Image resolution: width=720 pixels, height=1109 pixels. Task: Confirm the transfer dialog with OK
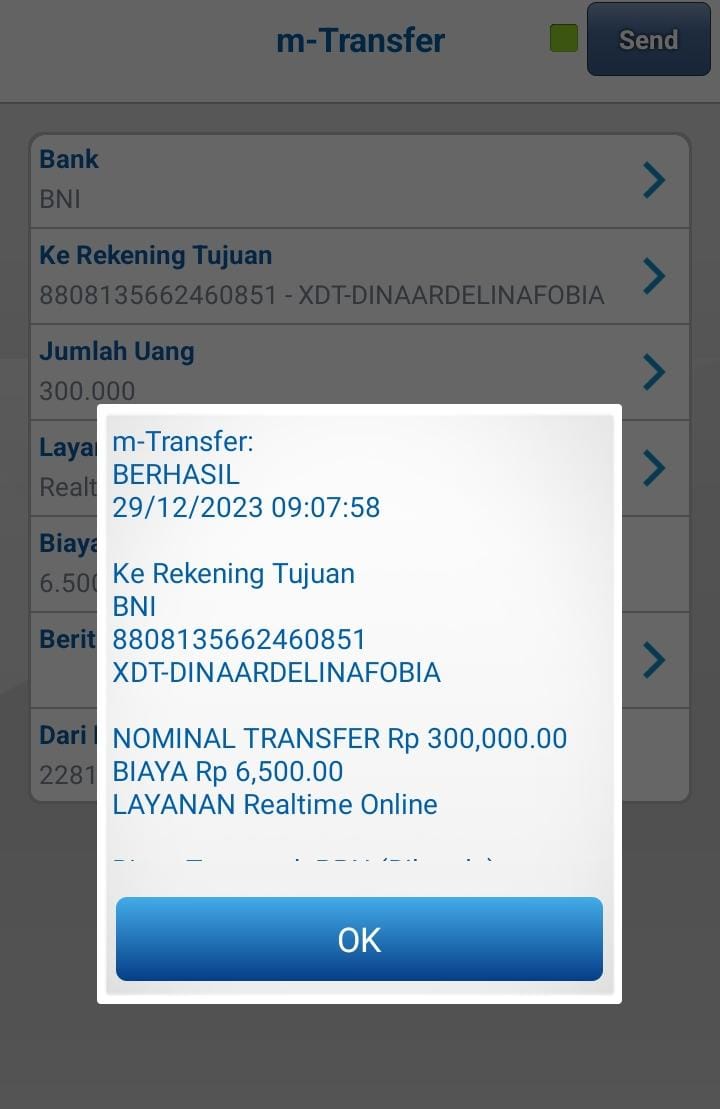(x=359, y=939)
